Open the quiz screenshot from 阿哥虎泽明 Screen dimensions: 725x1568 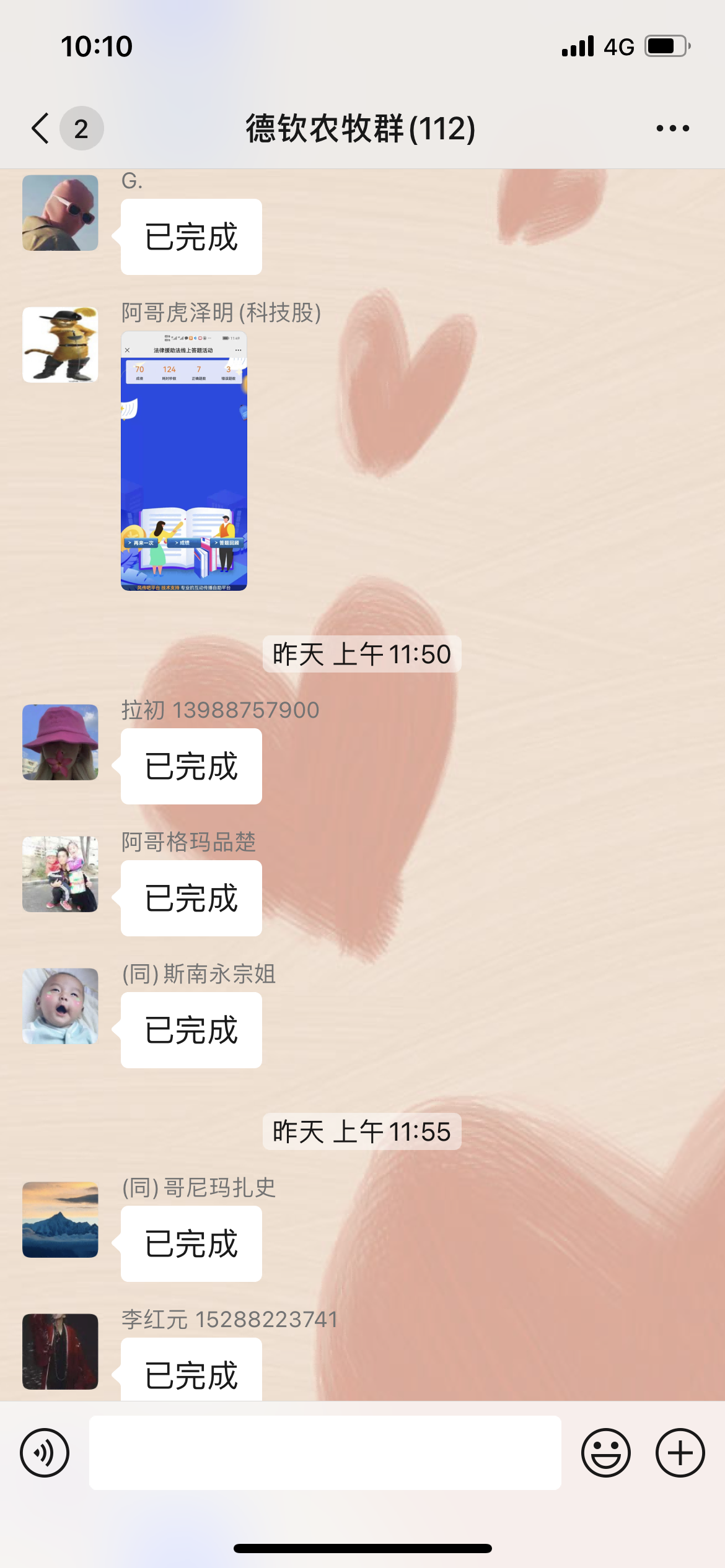pyautogui.click(x=184, y=461)
